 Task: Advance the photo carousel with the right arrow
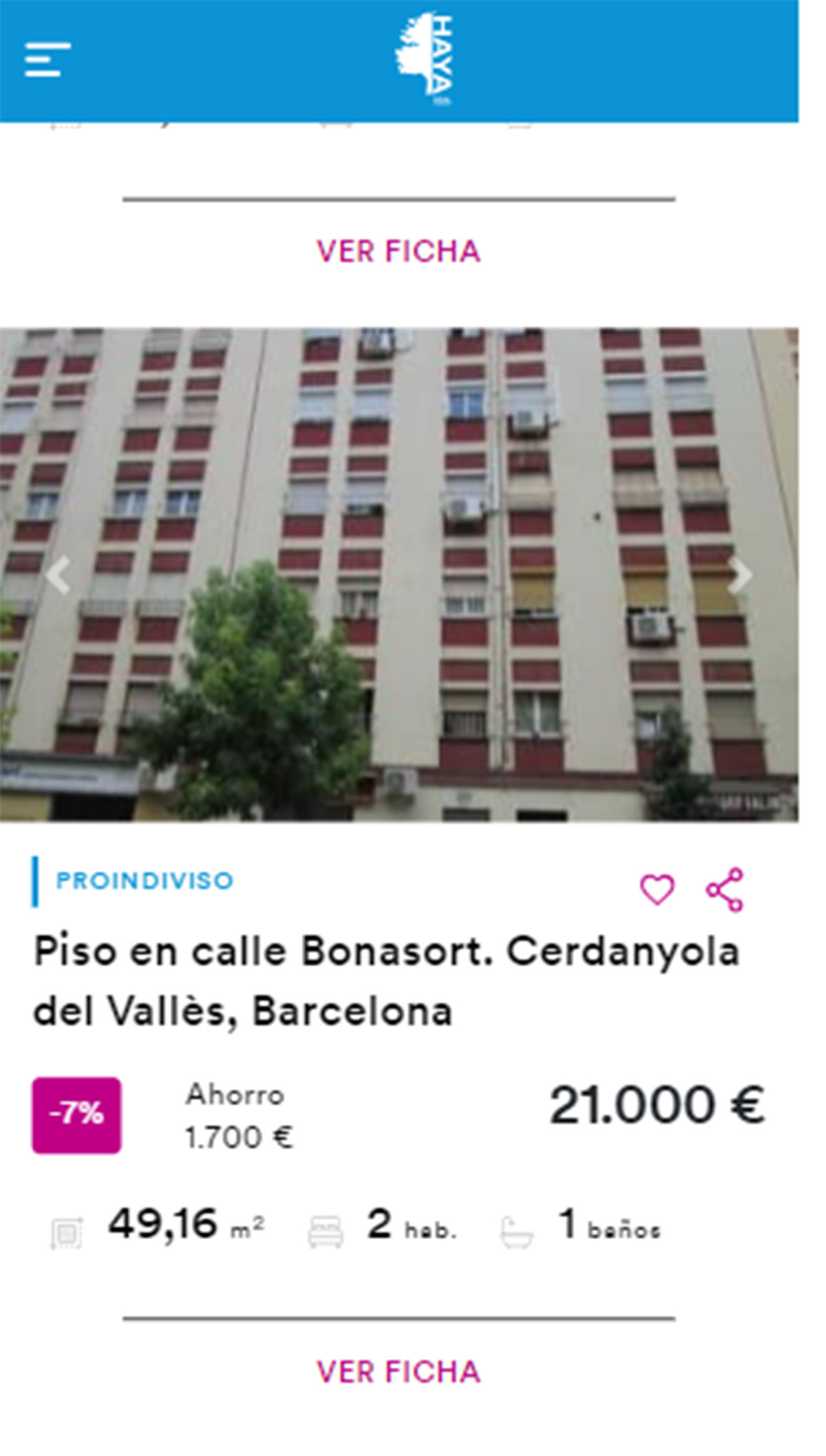(x=741, y=573)
